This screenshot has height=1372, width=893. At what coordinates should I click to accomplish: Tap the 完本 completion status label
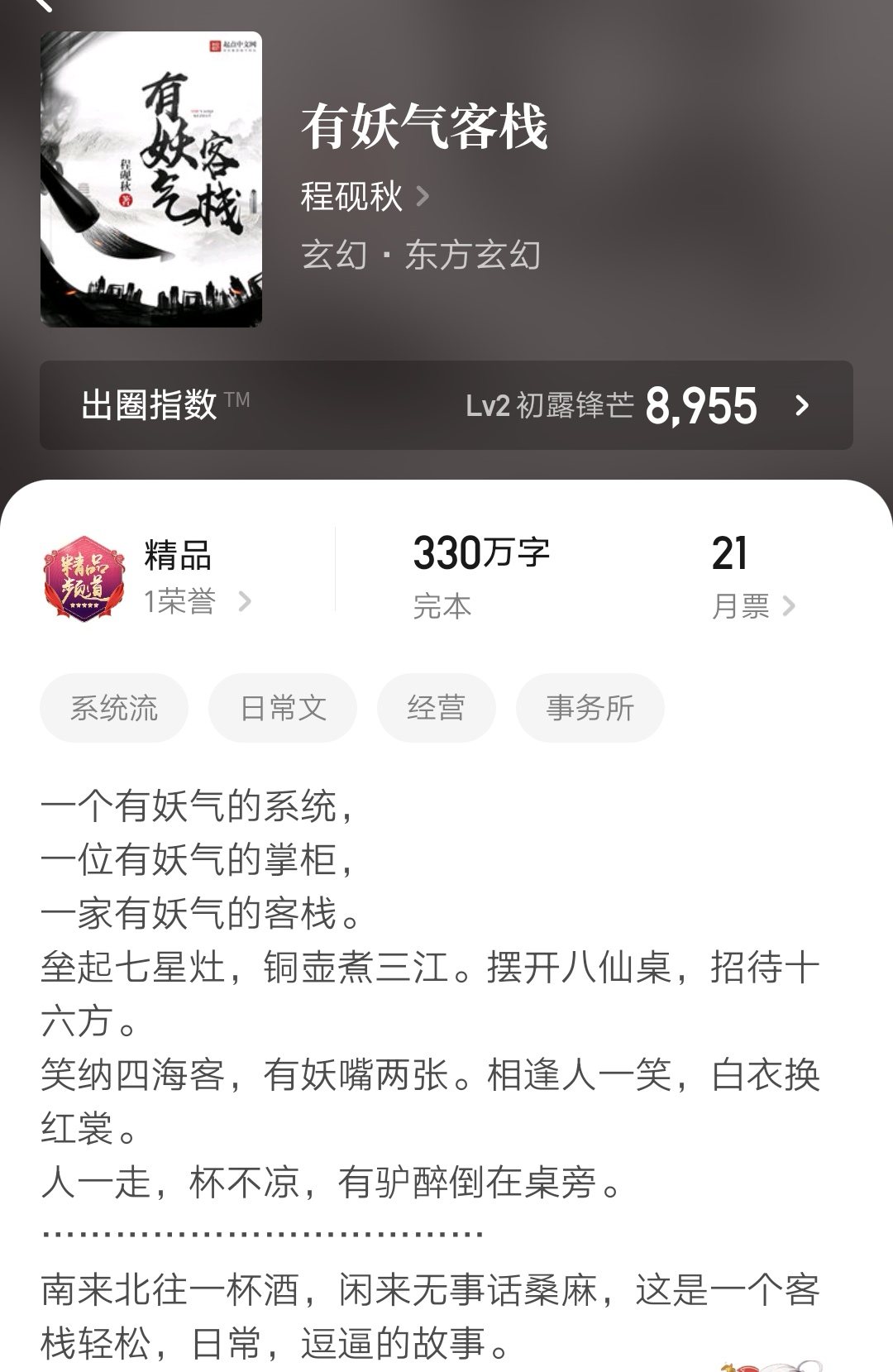point(442,605)
